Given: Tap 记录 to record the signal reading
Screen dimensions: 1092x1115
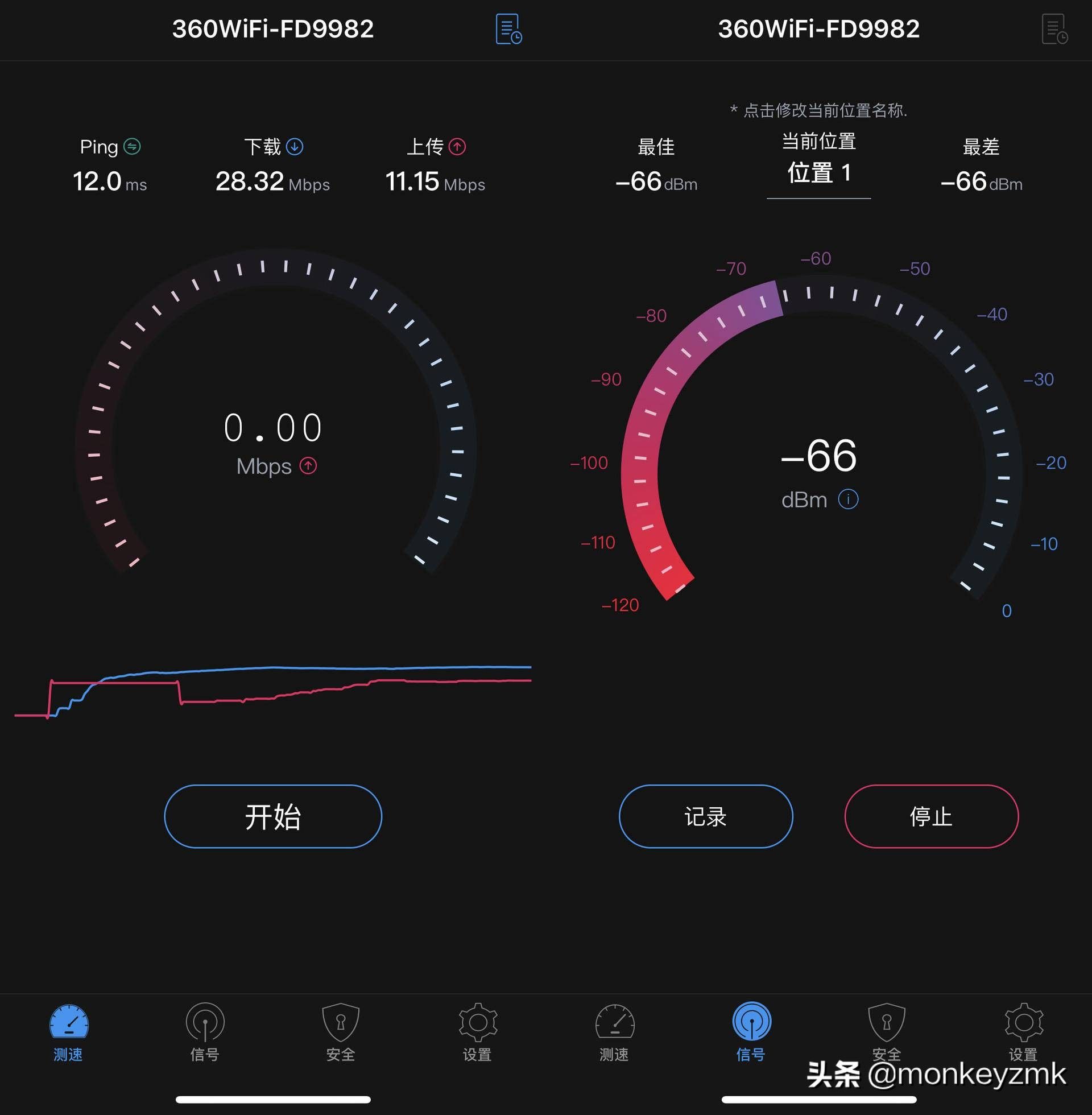Looking at the screenshot, I should pyautogui.click(x=705, y=816).
